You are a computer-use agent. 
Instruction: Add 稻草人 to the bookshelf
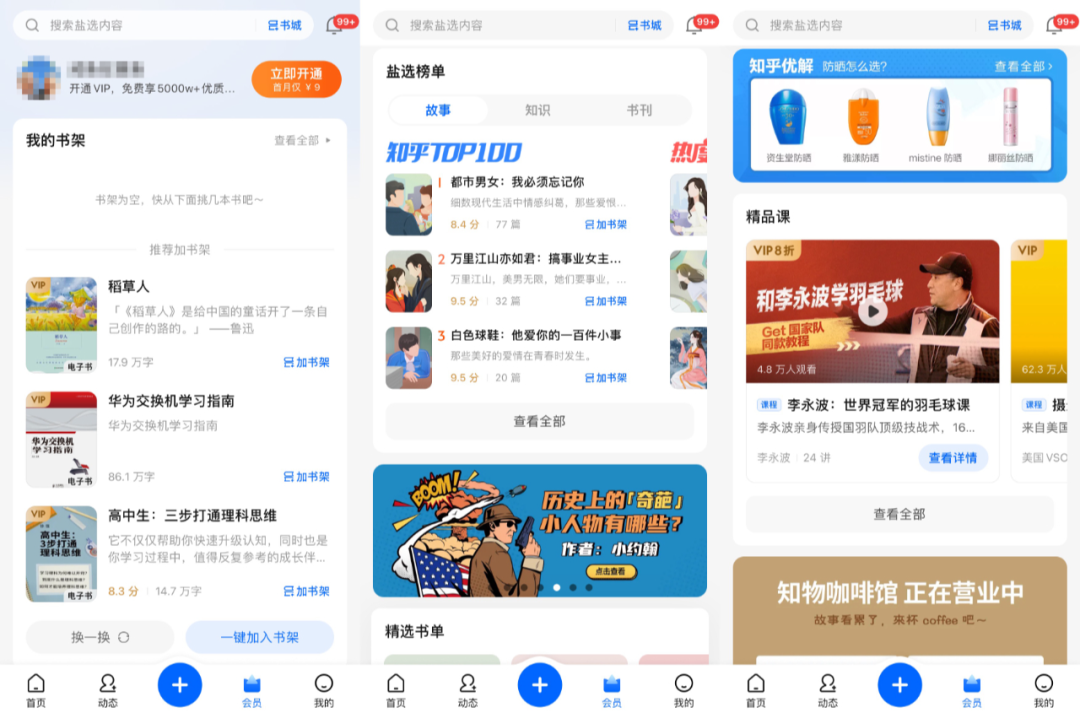click(306, 362)
